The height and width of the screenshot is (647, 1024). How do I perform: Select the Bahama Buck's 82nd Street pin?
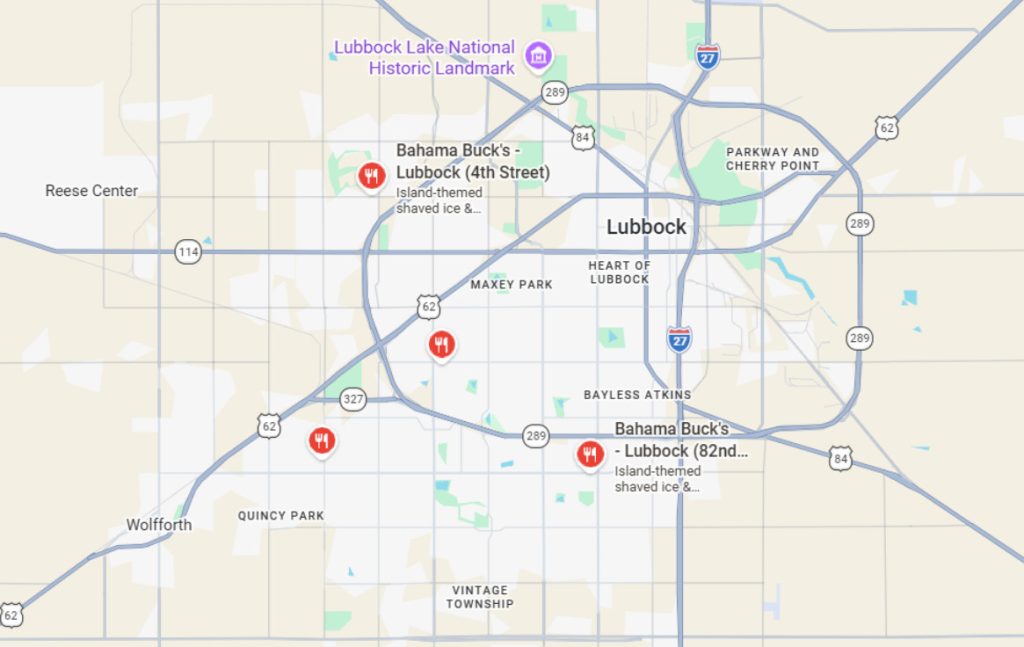[x=590, y=455]
